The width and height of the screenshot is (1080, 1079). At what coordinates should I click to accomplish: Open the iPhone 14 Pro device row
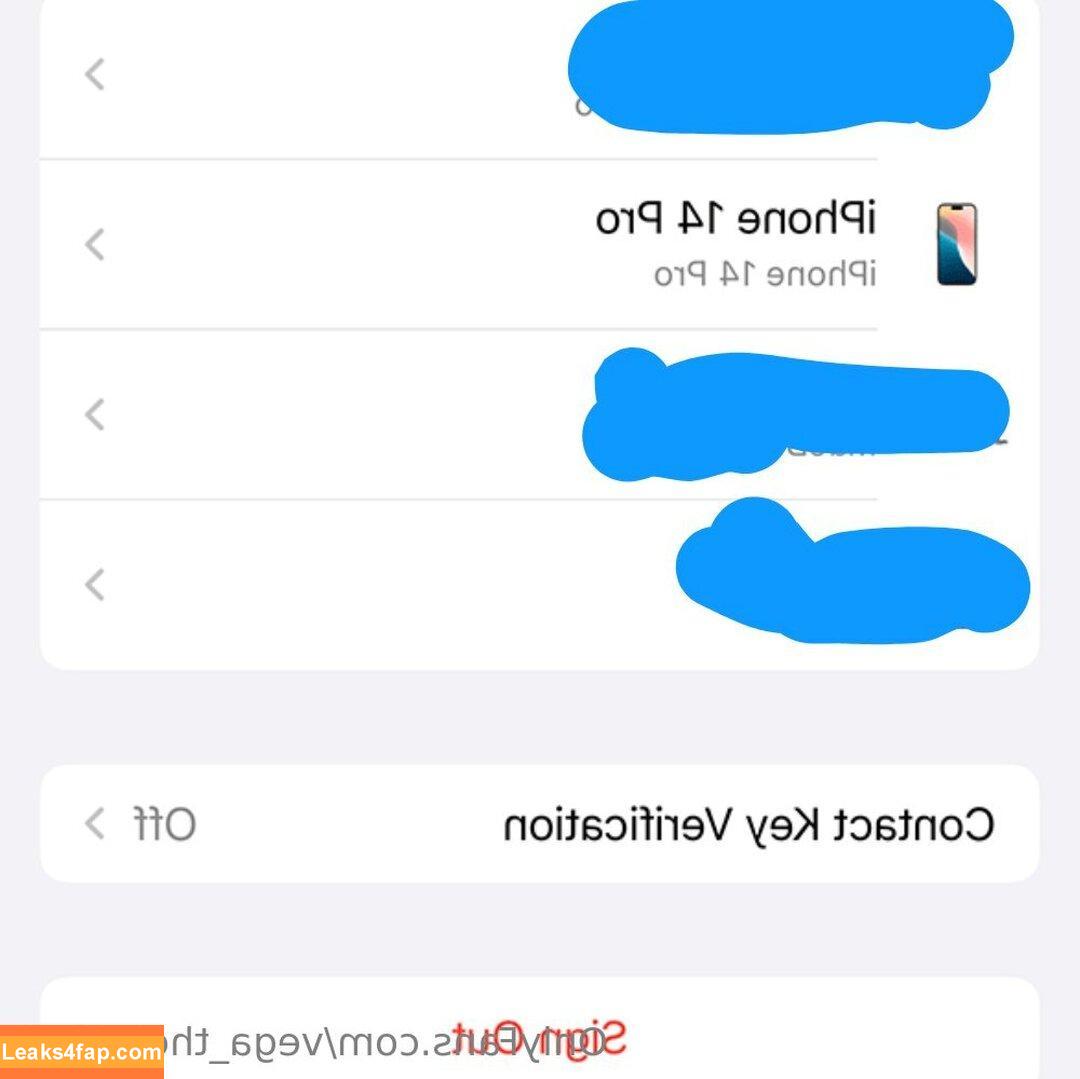(540, 244)
